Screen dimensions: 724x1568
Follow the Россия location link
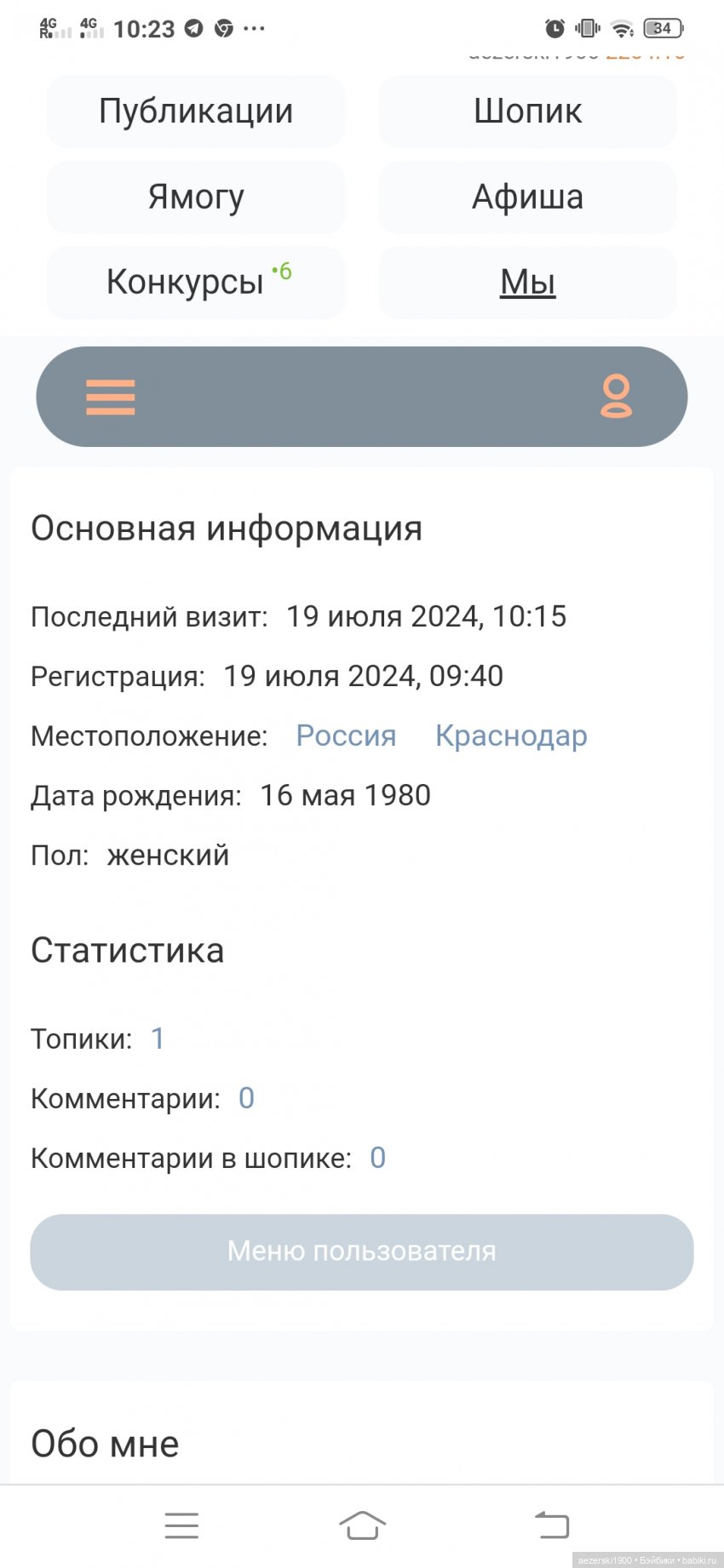pos(346,735)
